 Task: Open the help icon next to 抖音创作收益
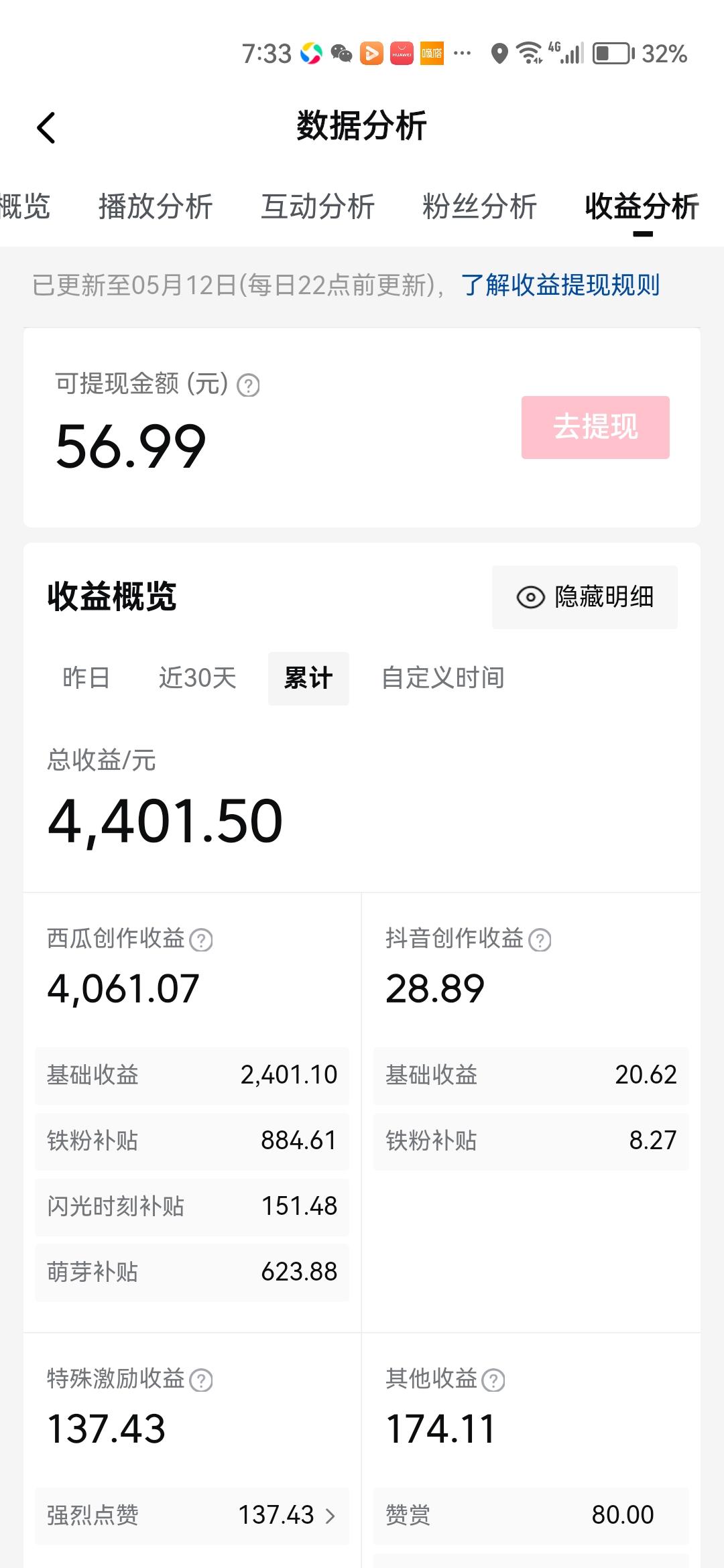coord(540,939)
